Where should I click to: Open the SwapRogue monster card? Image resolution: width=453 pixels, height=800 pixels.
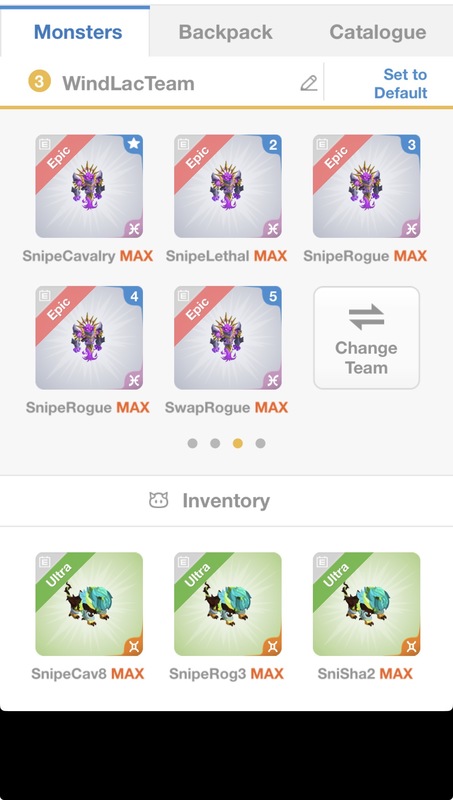pyautogui.click(x=228, y=338)
